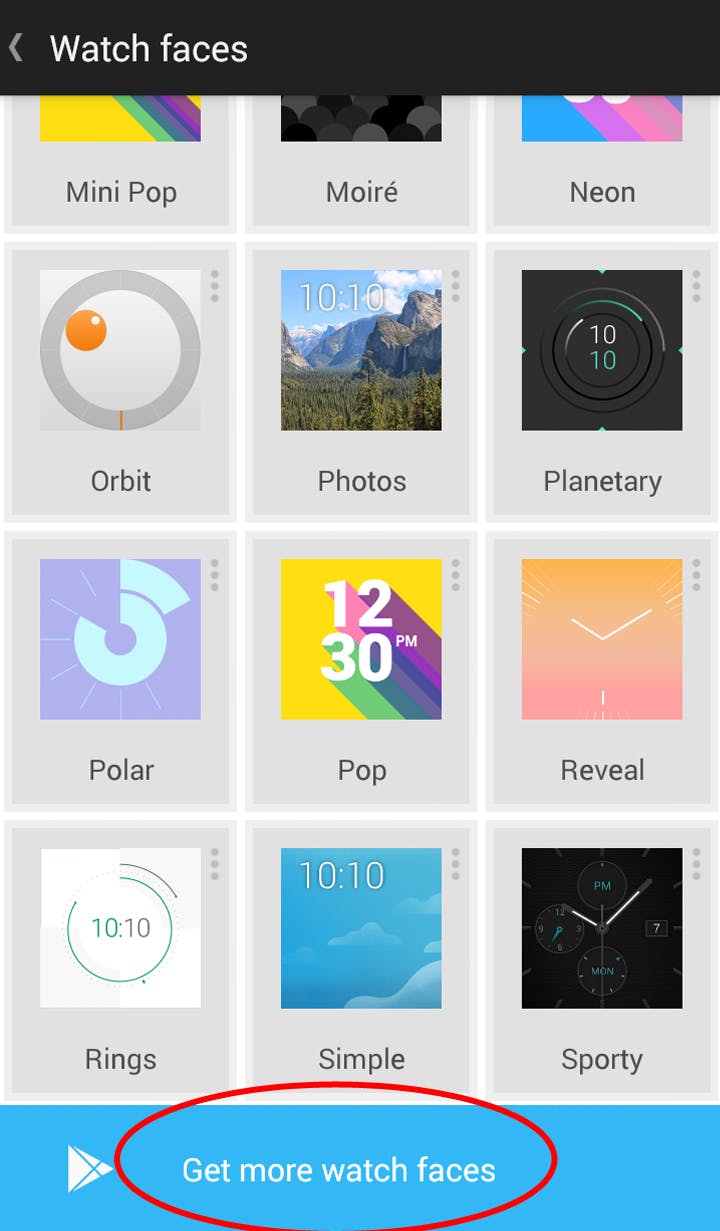Tap Get more watch faces
This screenshot has width=720, height=1231.
[x=338, y=1169]
